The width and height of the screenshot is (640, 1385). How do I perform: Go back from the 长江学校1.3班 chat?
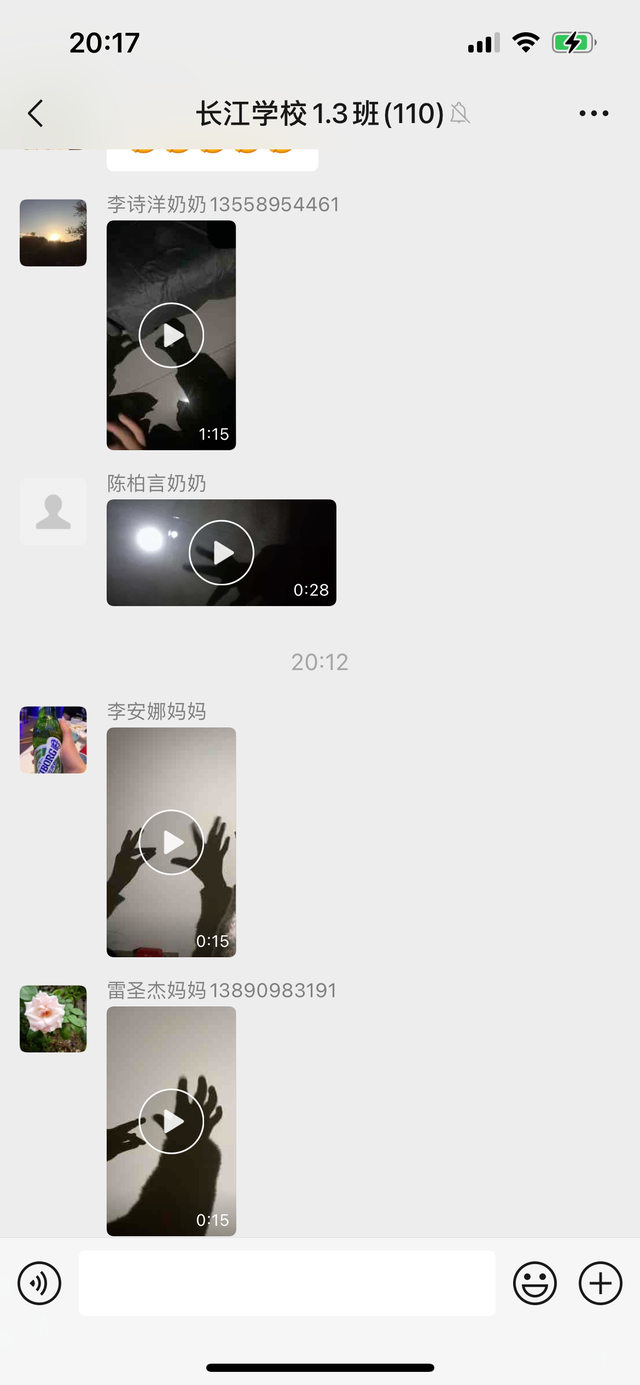(36, 114)
